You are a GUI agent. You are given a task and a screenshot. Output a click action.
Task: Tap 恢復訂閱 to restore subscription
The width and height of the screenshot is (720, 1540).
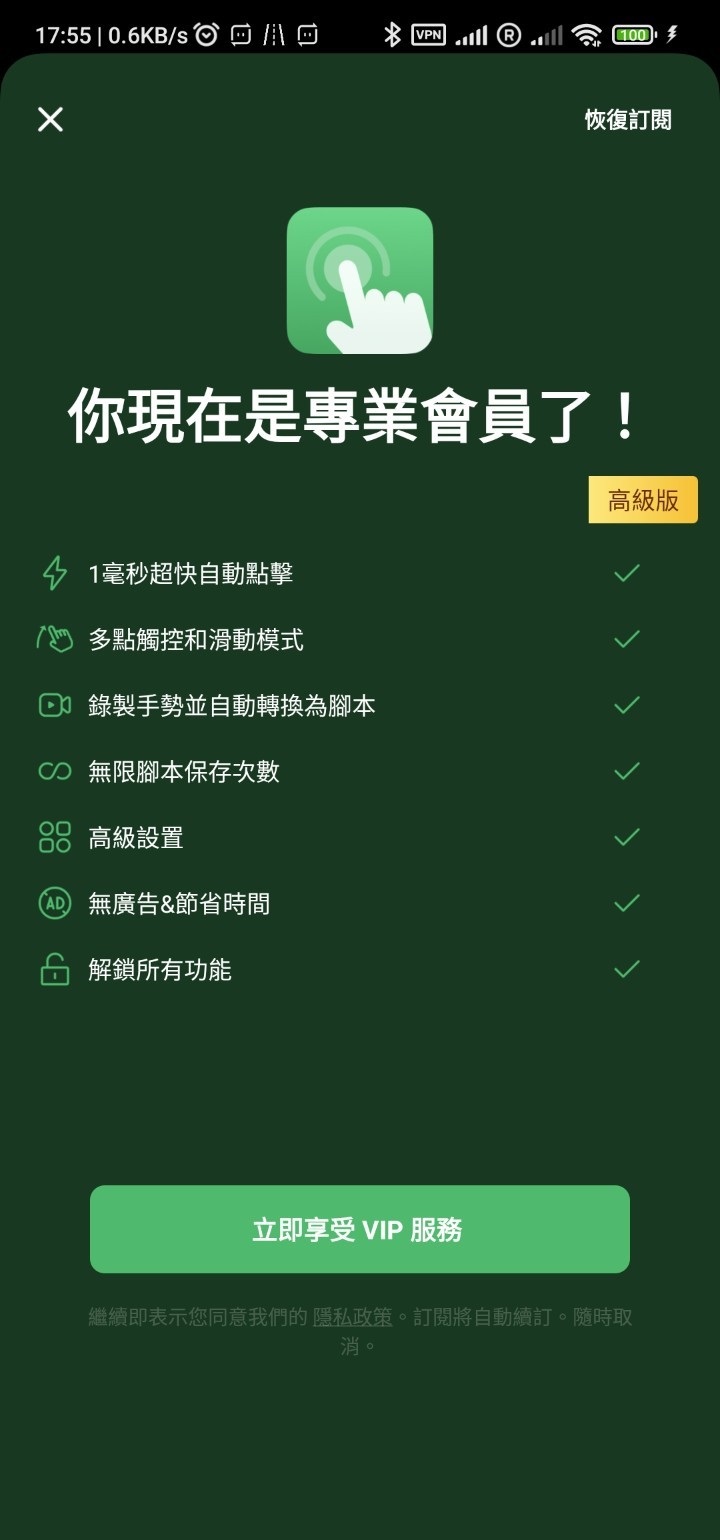tap(628, 120)
